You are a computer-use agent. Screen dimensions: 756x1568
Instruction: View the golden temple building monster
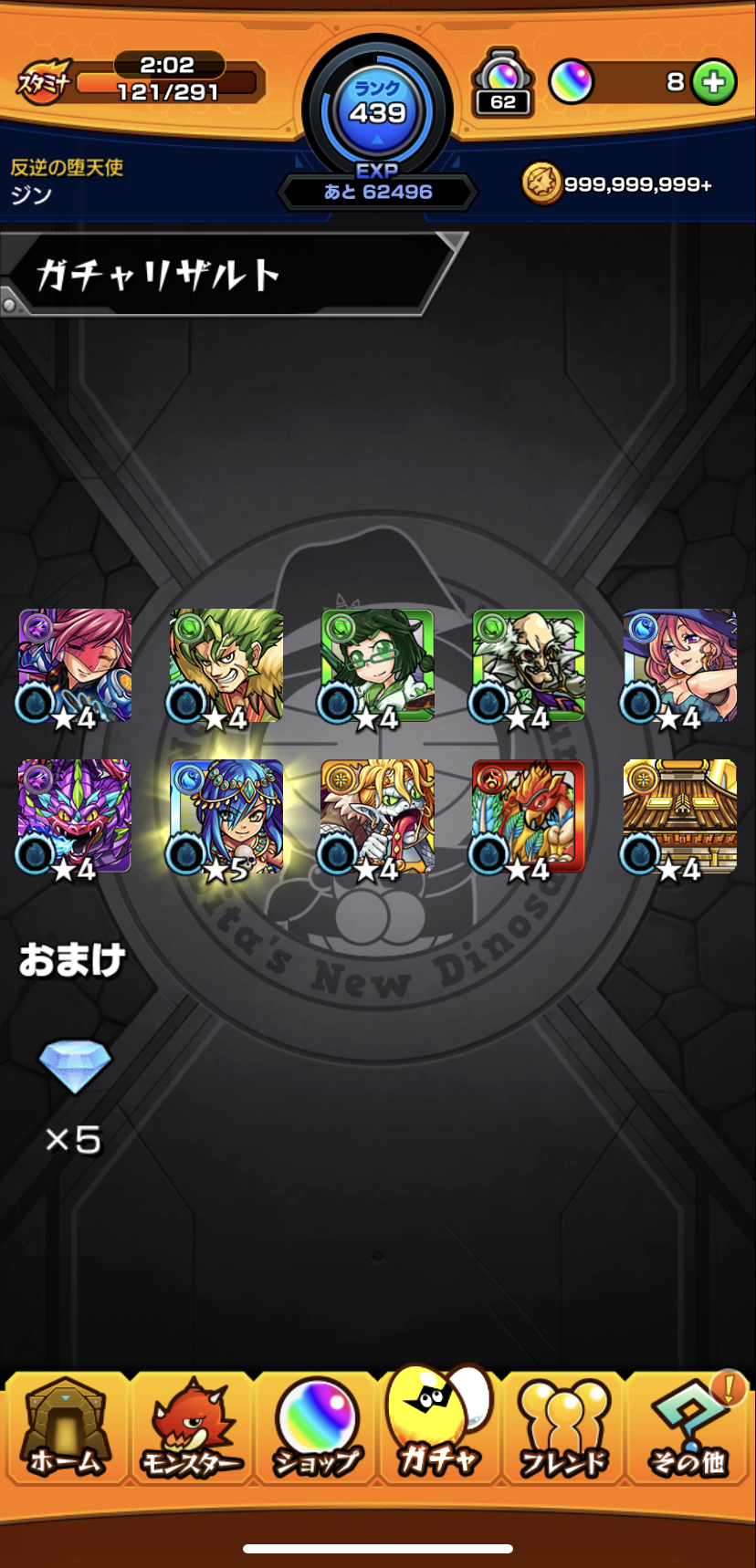coord(679,817)
